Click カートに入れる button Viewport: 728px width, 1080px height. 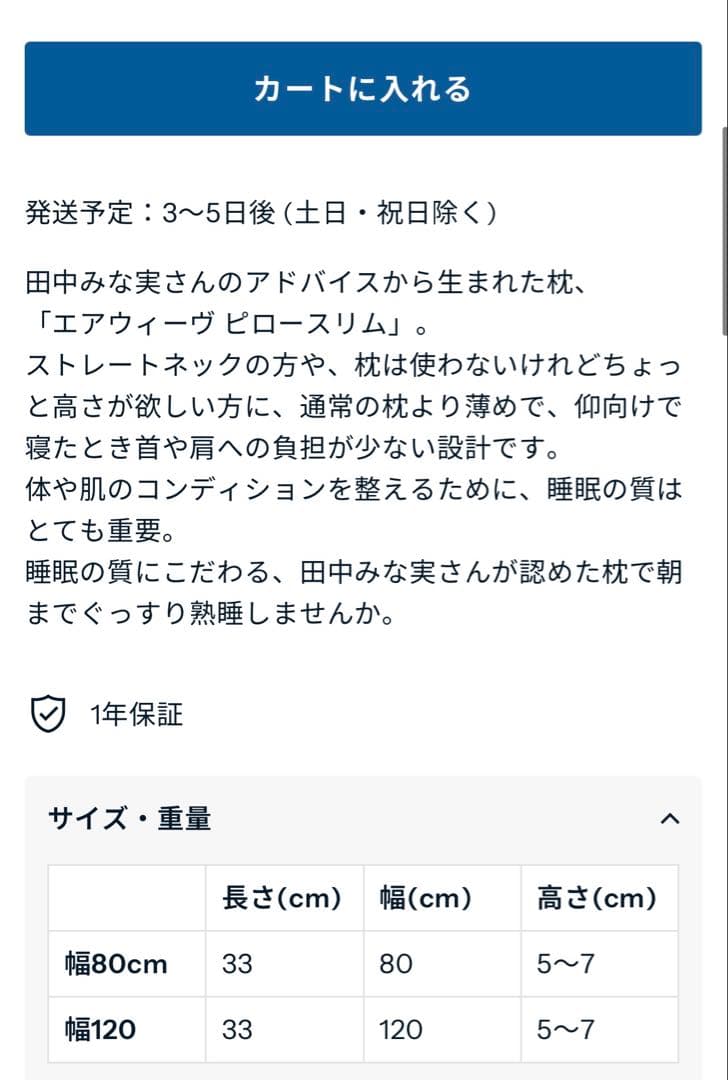coord(364,88)
